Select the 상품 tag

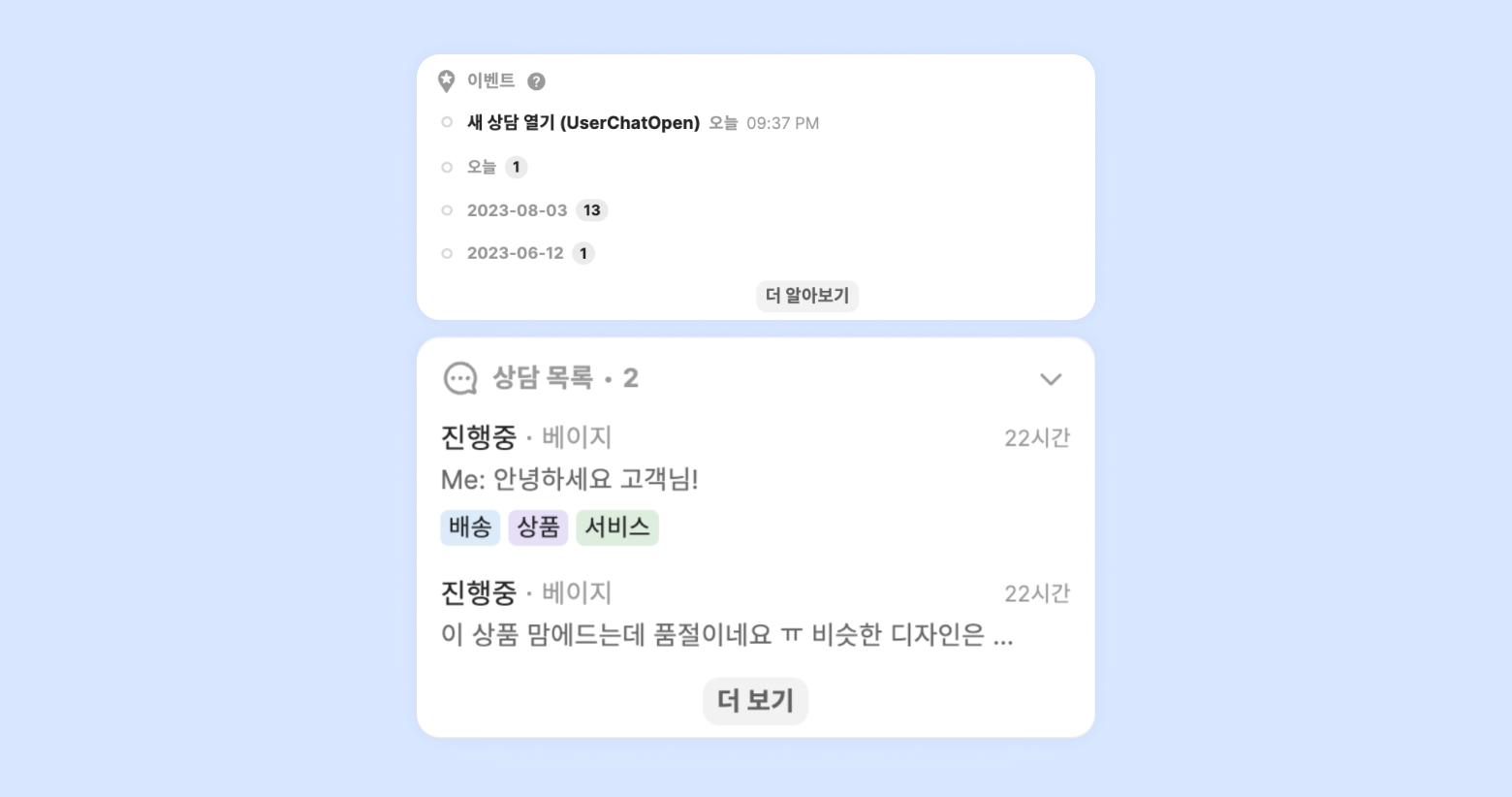click(x=538, y=527)
